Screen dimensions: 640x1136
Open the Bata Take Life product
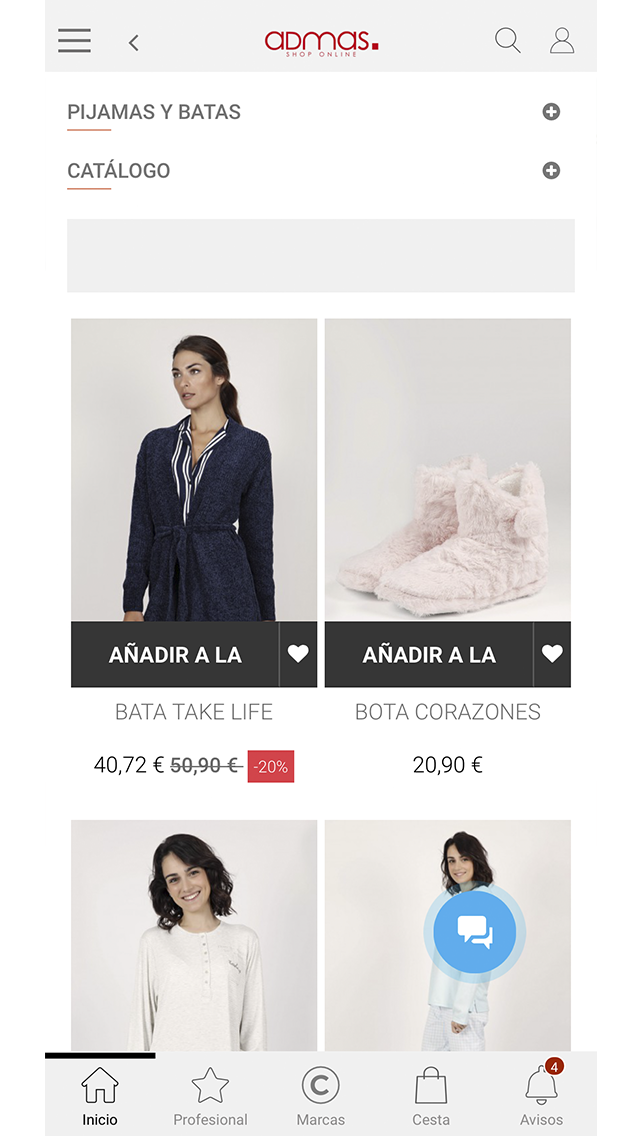point(194,470)
